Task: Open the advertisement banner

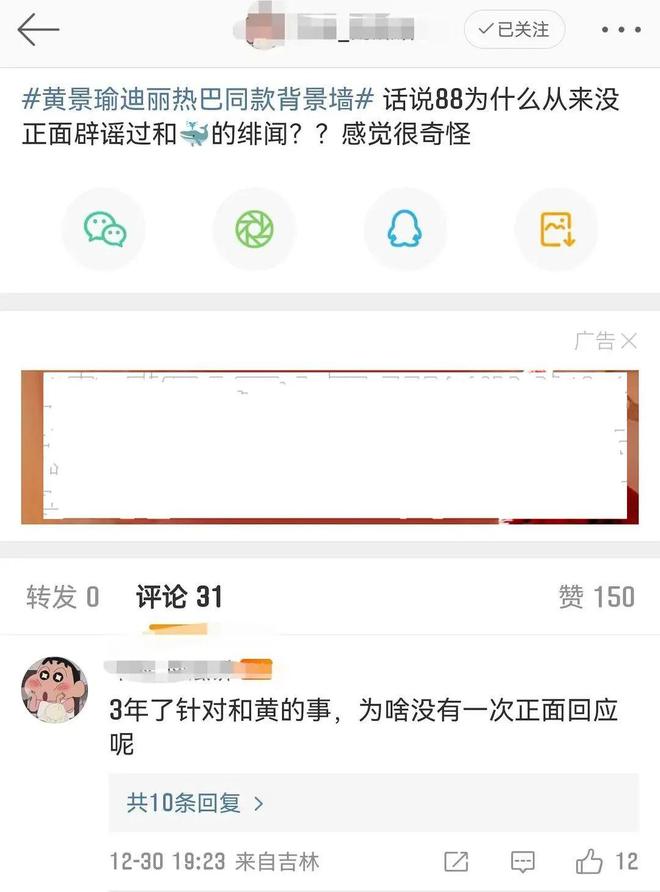Action: (x=329, y=446)
